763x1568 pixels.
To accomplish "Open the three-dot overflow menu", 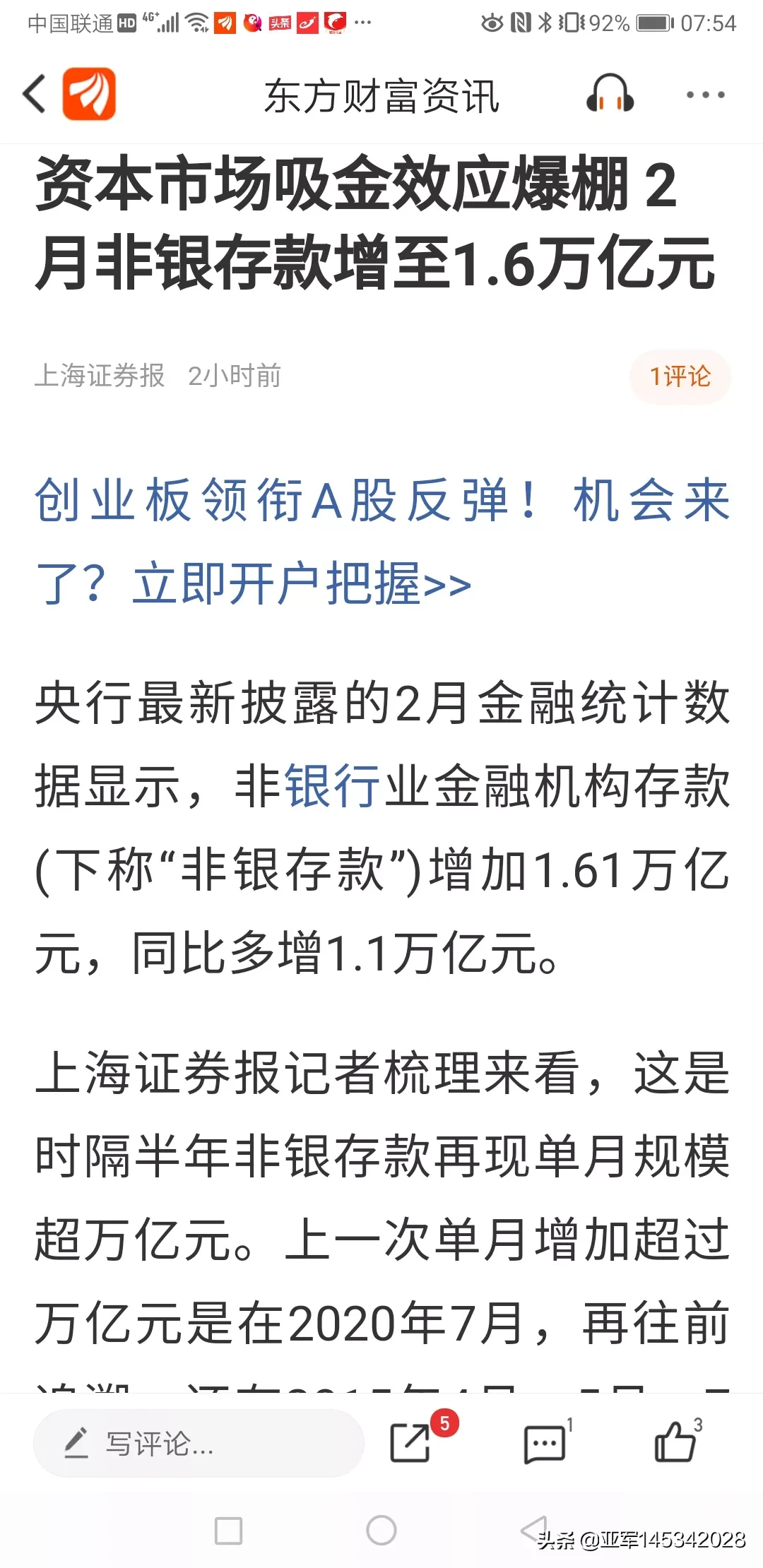I will click(705, 95).
